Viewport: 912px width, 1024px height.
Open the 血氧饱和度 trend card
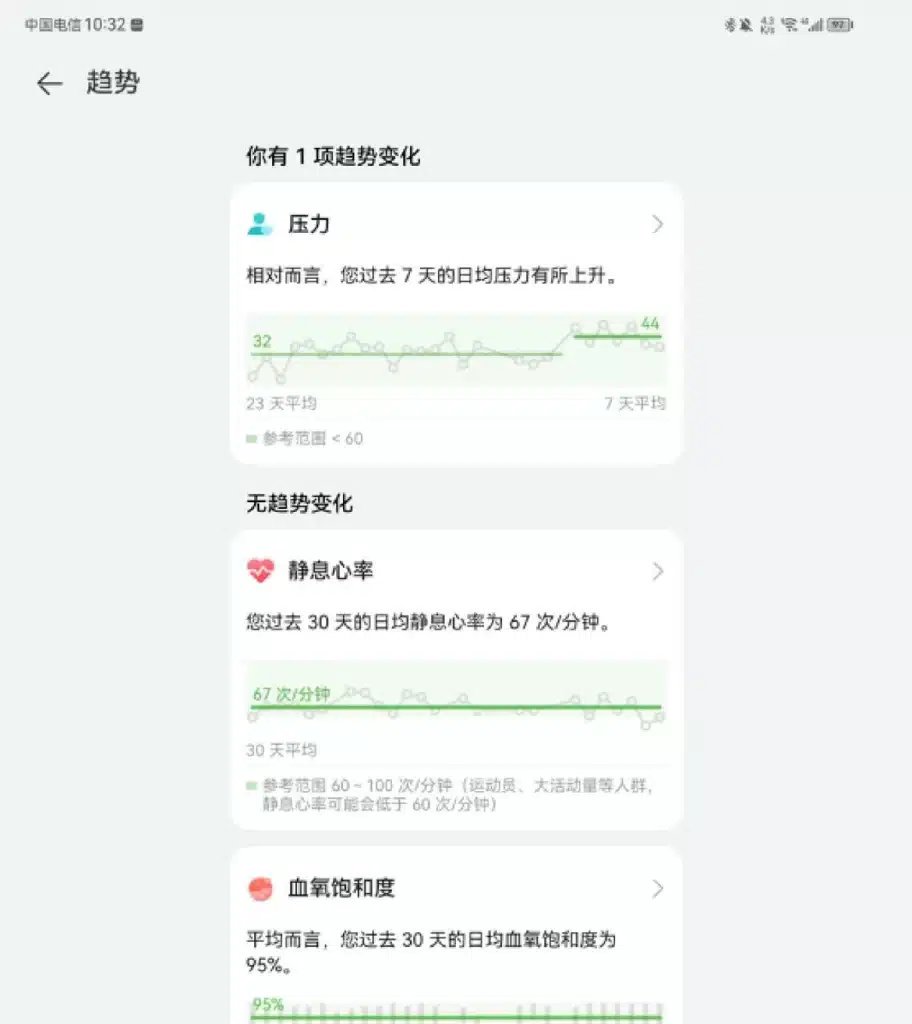click(456, 888)
